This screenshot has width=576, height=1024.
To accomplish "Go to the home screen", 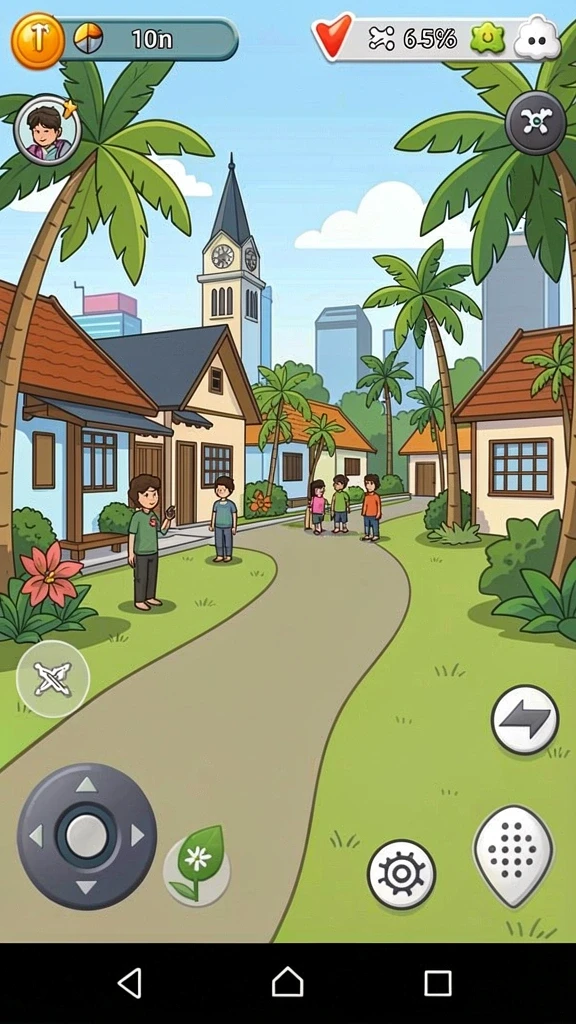I will click(x=287, y=982).
